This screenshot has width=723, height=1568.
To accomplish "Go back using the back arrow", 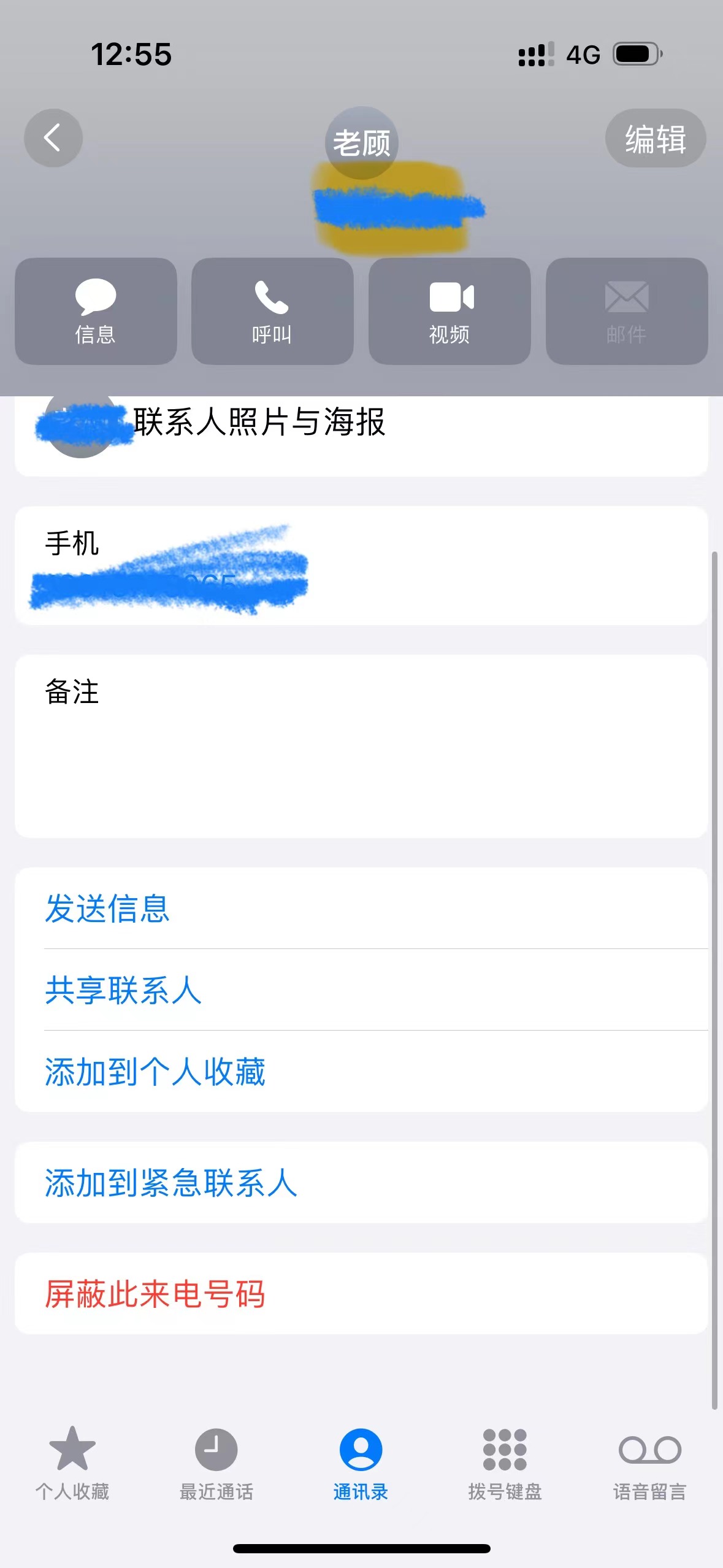I will (x=53, y=138).
